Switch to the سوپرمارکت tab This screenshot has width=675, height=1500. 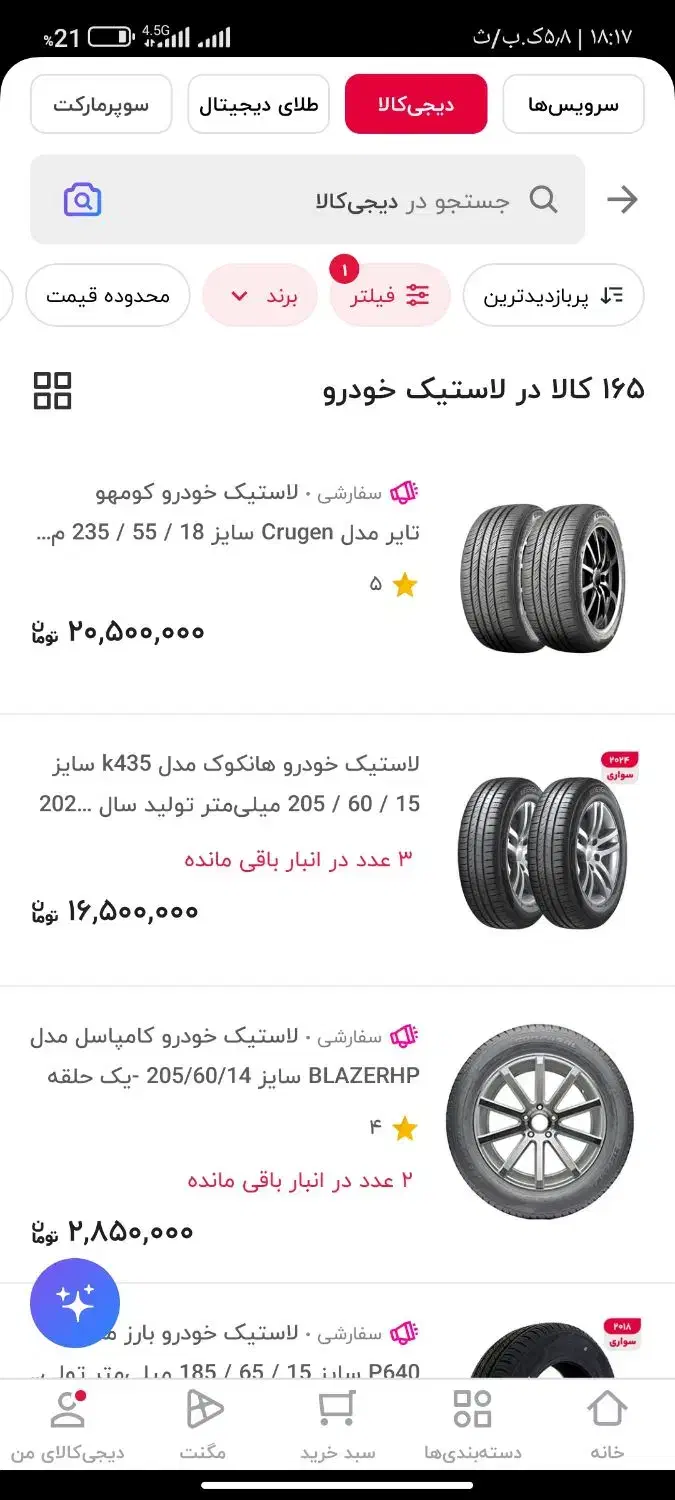click(103, 104)
